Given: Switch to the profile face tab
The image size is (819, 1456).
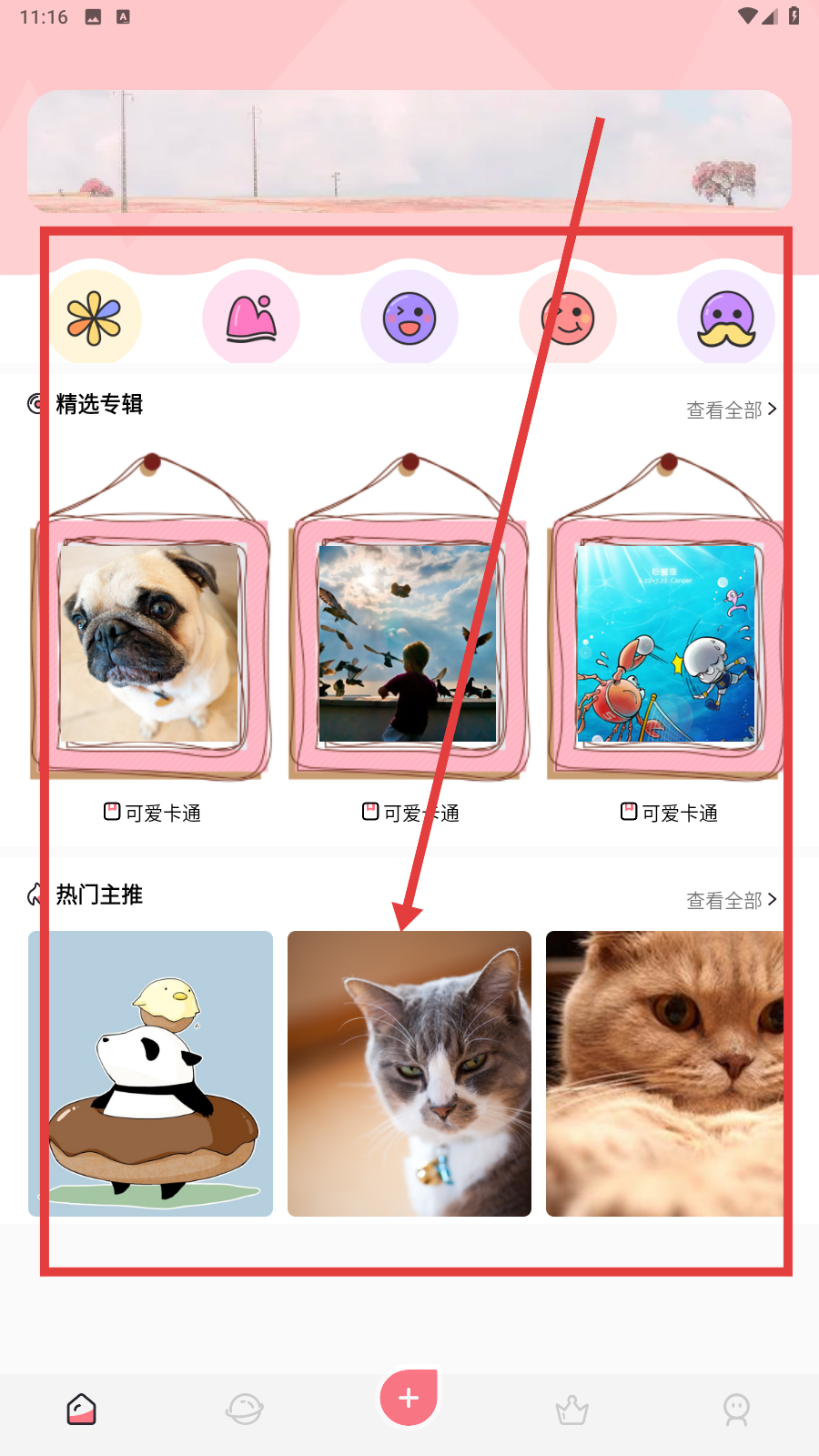Looking at the screenshot, I should click(736, 1410).
